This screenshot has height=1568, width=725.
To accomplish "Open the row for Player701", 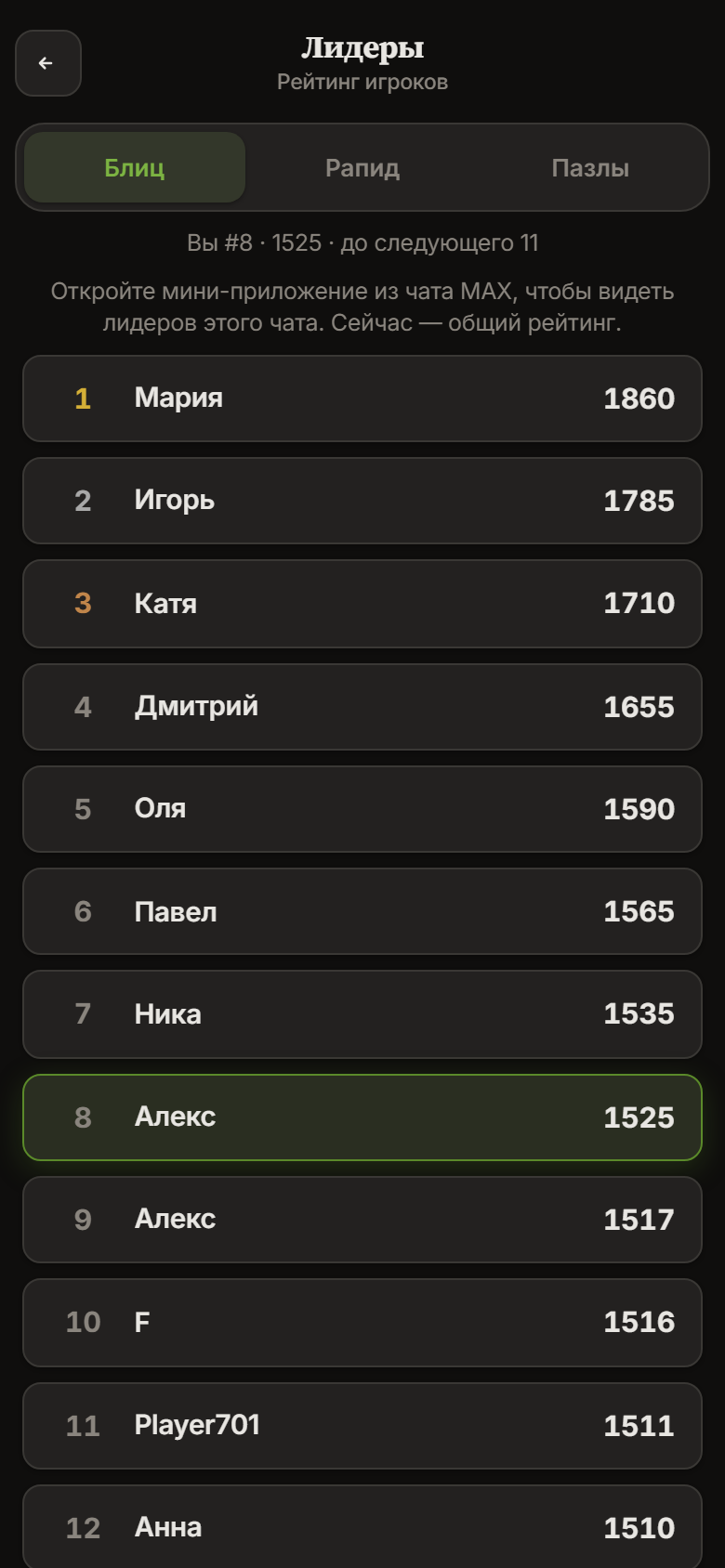I will 362,1426.
